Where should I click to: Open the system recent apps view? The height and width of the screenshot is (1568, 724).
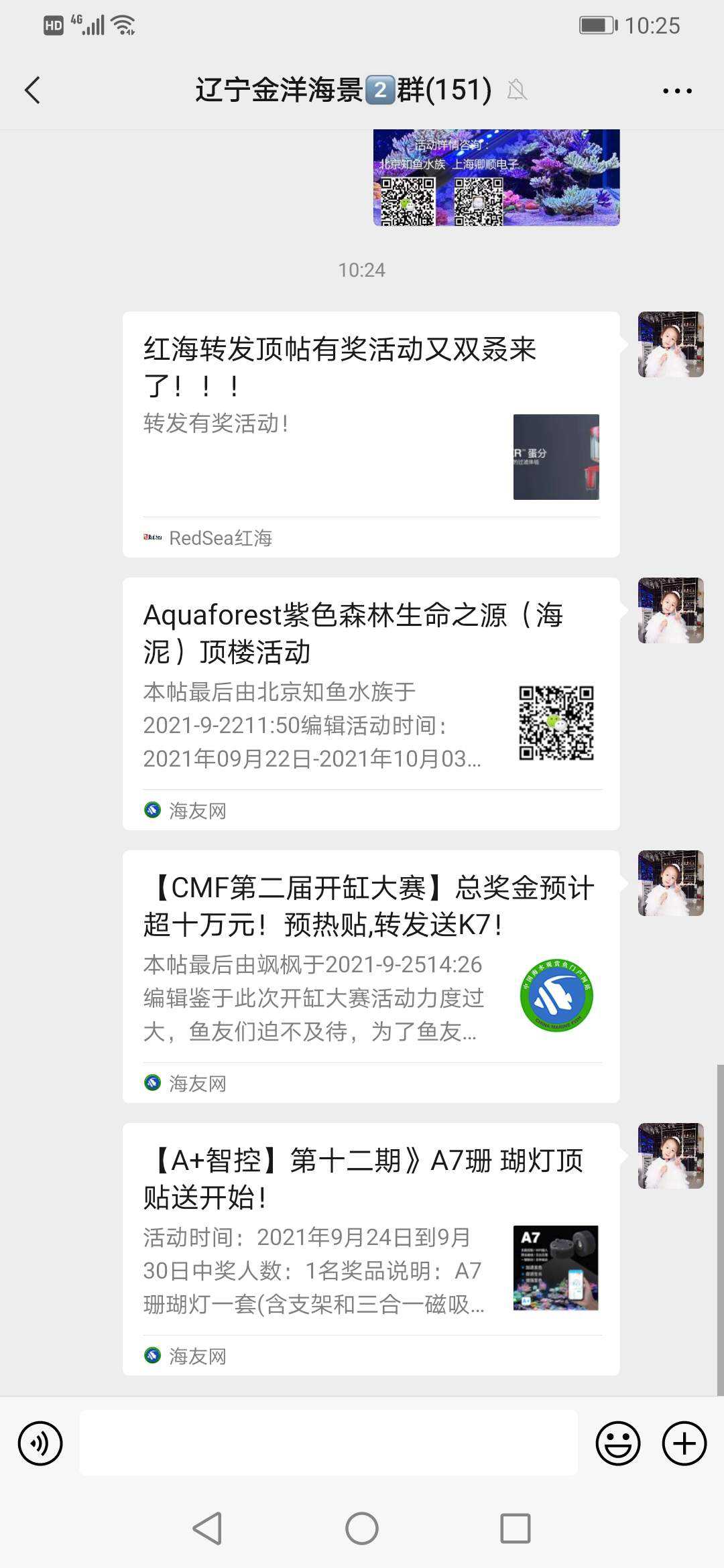[x=516, y=1528]
